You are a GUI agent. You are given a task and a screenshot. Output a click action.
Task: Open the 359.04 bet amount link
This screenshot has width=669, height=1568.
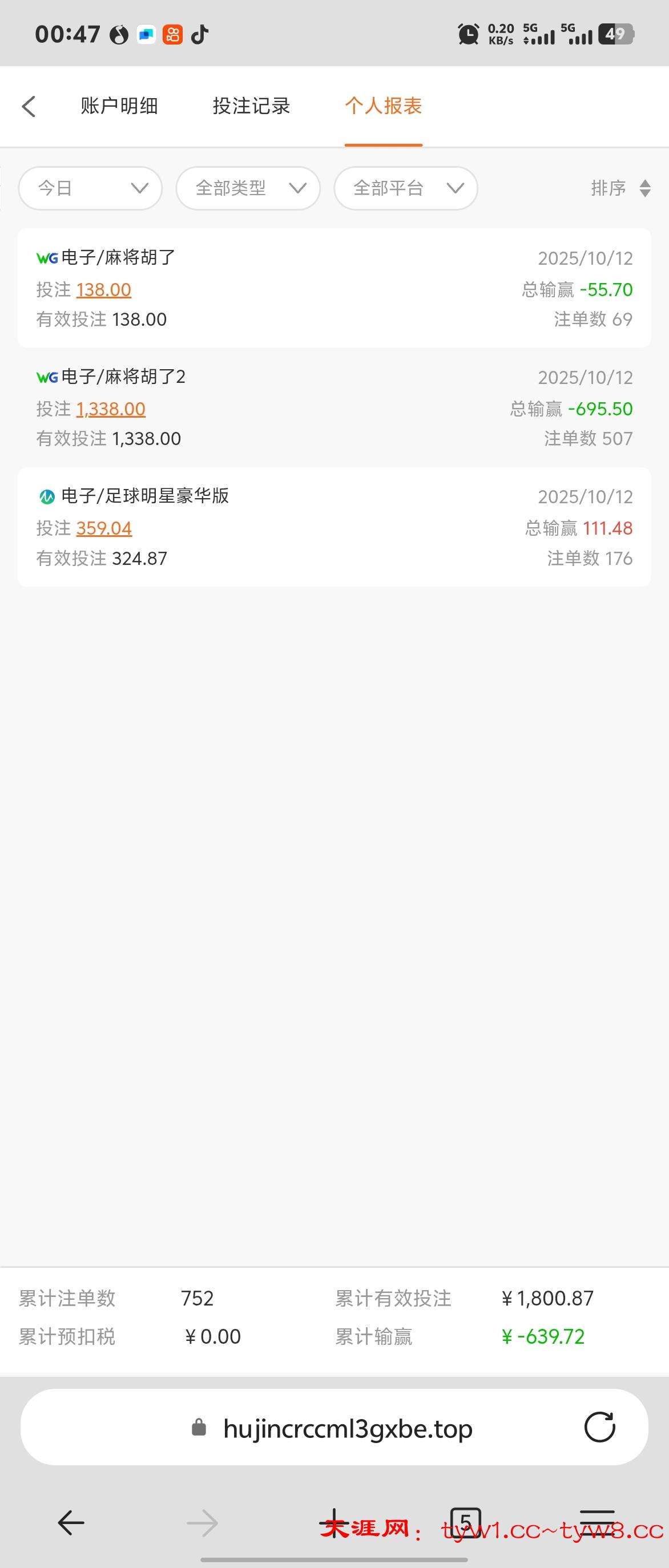(104, 528)
